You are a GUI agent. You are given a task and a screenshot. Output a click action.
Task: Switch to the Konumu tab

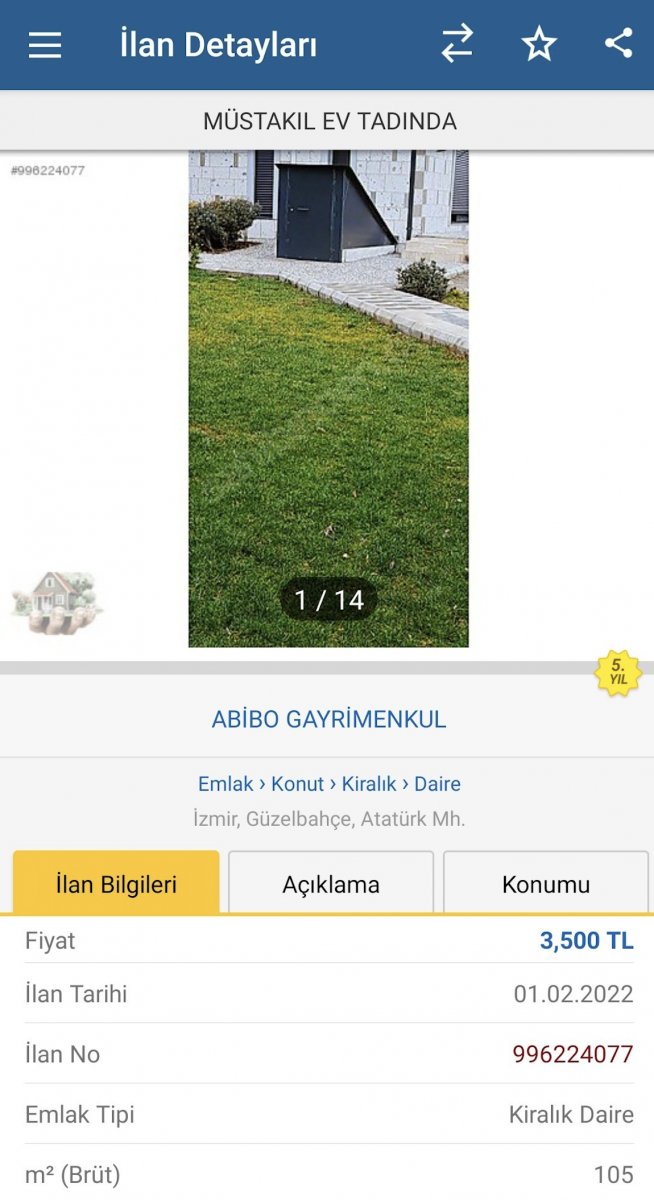click(545, 884)
